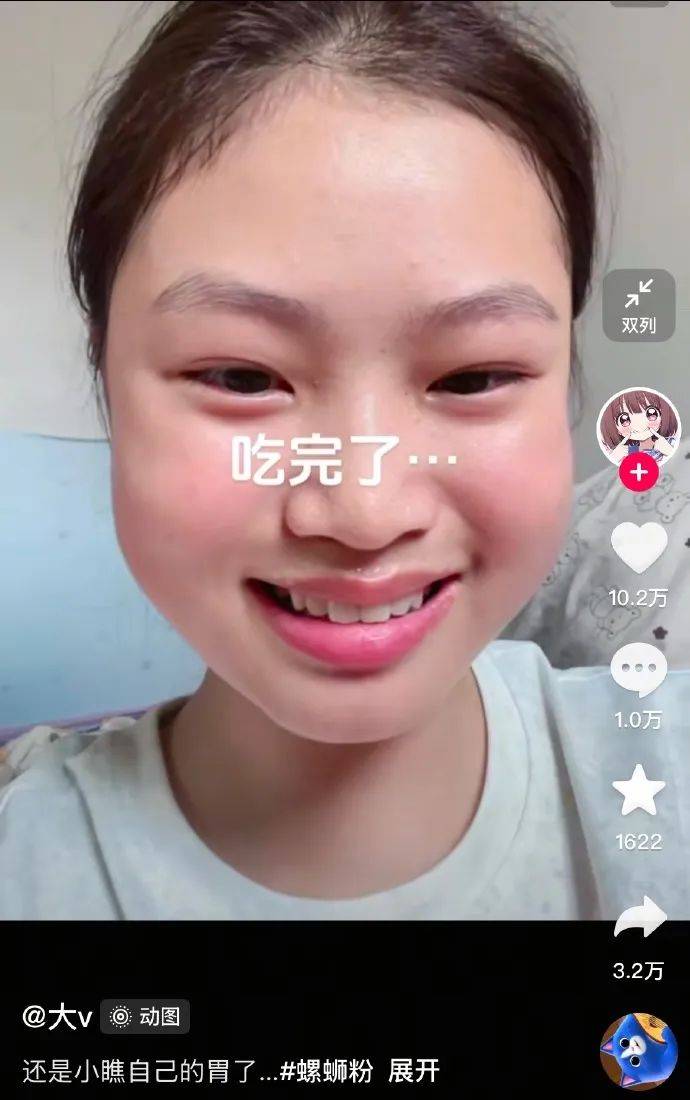Image resolution: width=690 pixels, height=1100 pixels.
Task: Expand the caption with 展开
Action: click(414, 1071)
